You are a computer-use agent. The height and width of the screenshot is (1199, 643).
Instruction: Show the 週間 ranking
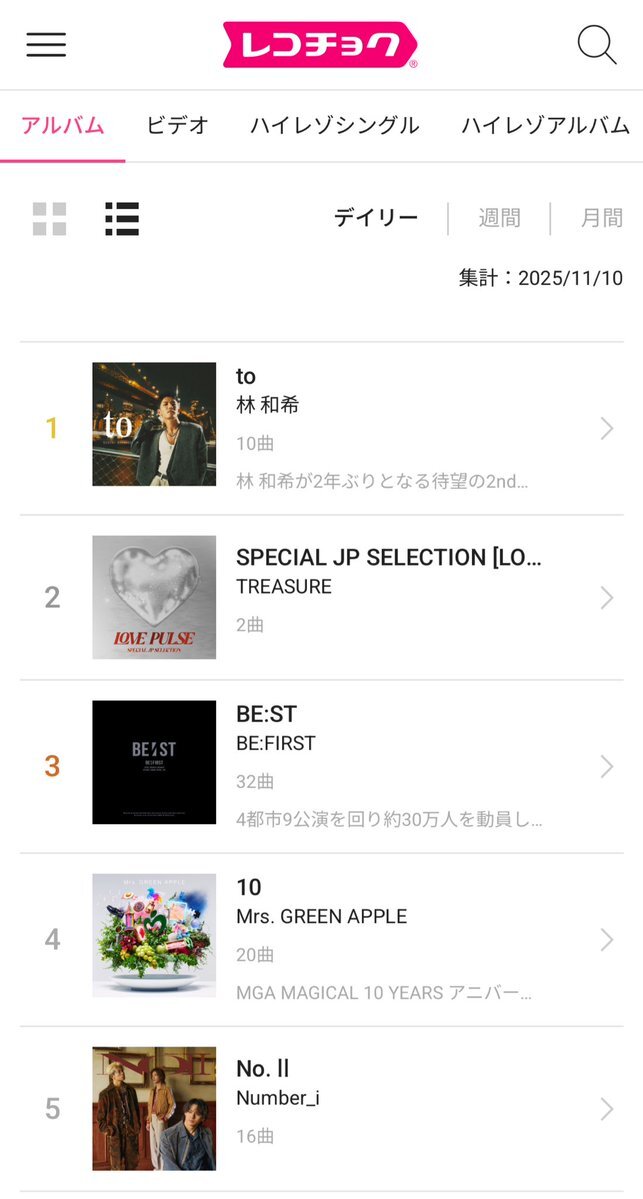pyautogui.click(x=499, y=218)
